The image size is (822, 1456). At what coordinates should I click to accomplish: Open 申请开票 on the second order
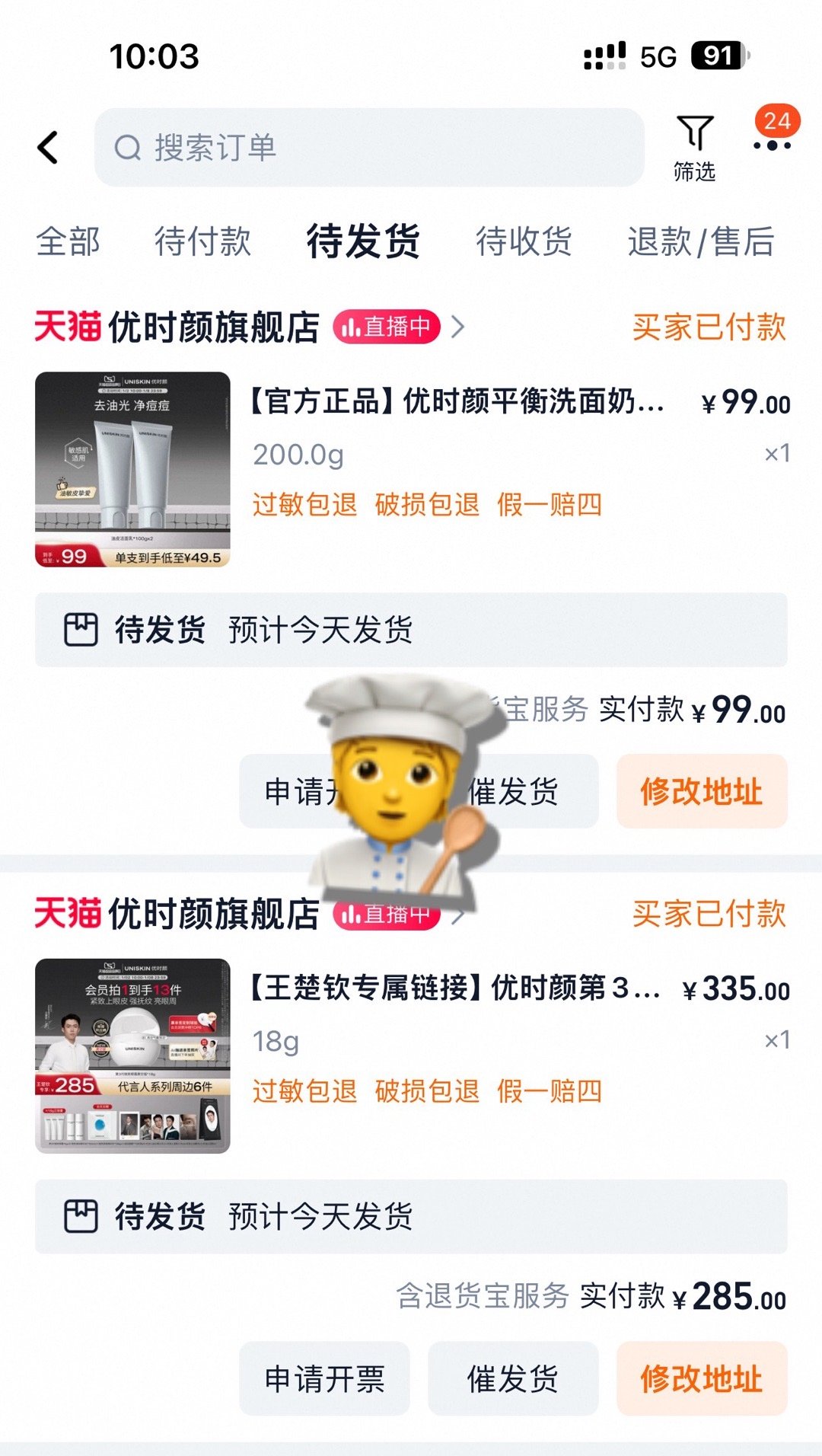tap(323, 1379)
